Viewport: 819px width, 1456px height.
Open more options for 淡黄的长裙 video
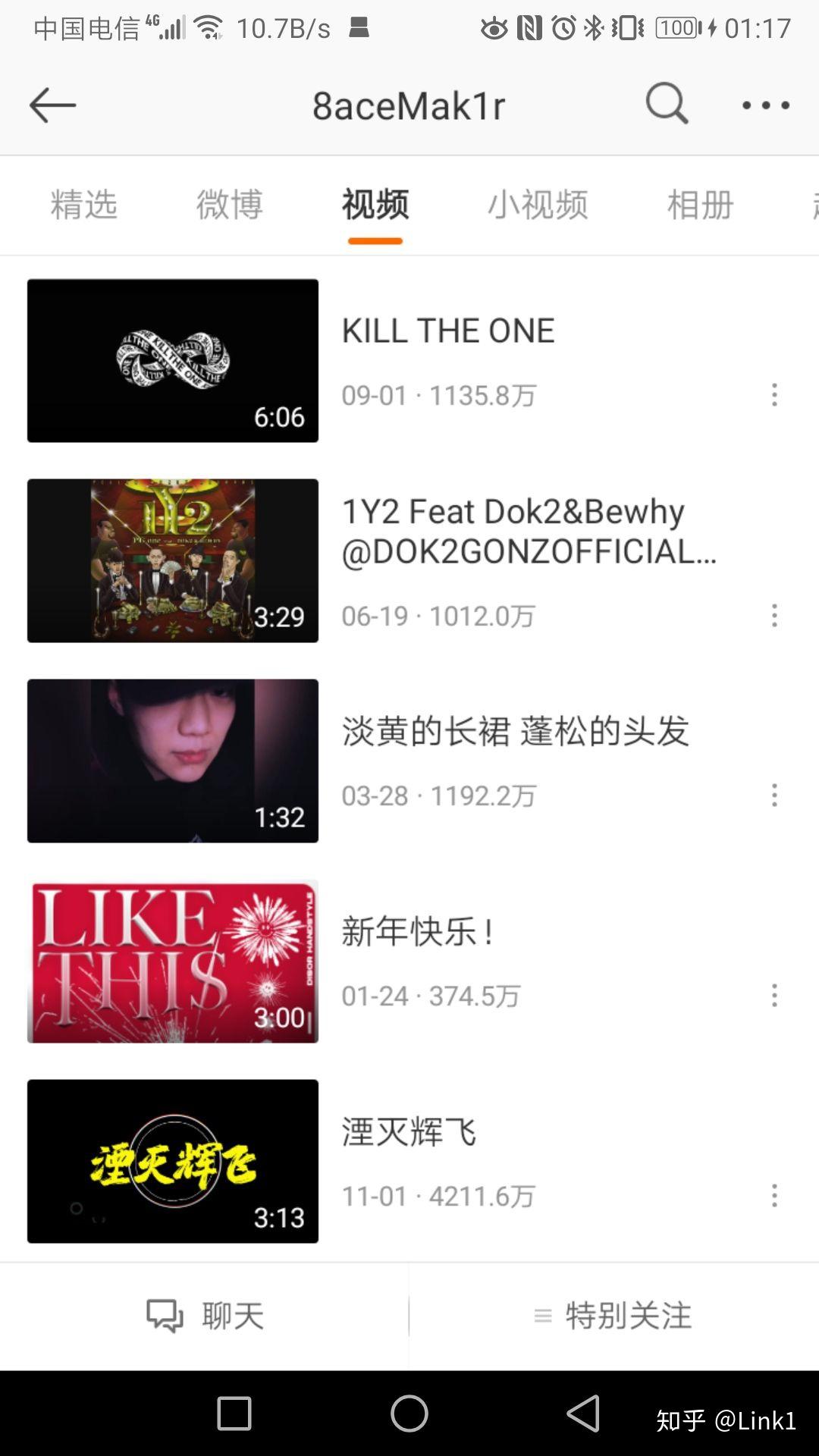coord(774,795)
